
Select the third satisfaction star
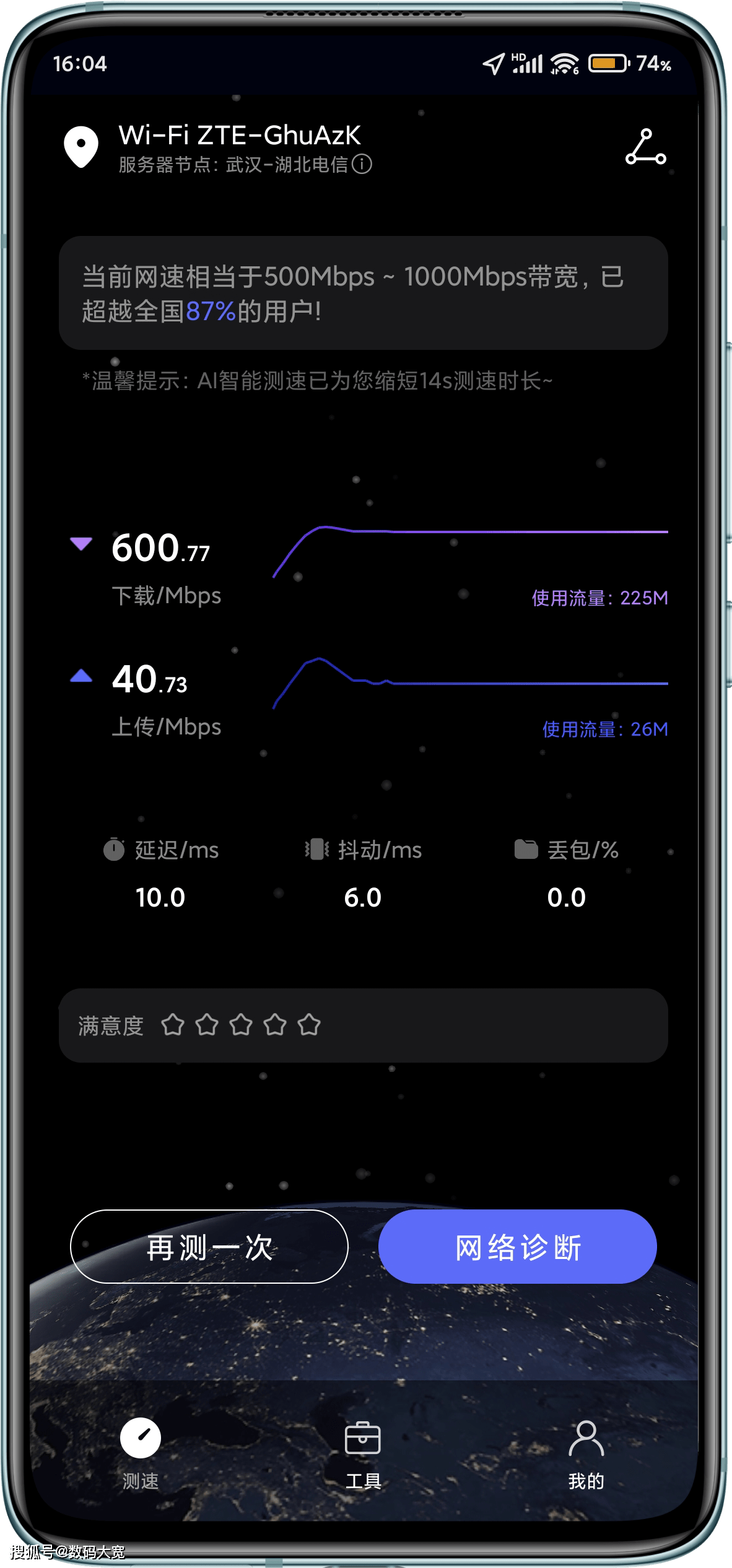click(x=241, y=1025)
